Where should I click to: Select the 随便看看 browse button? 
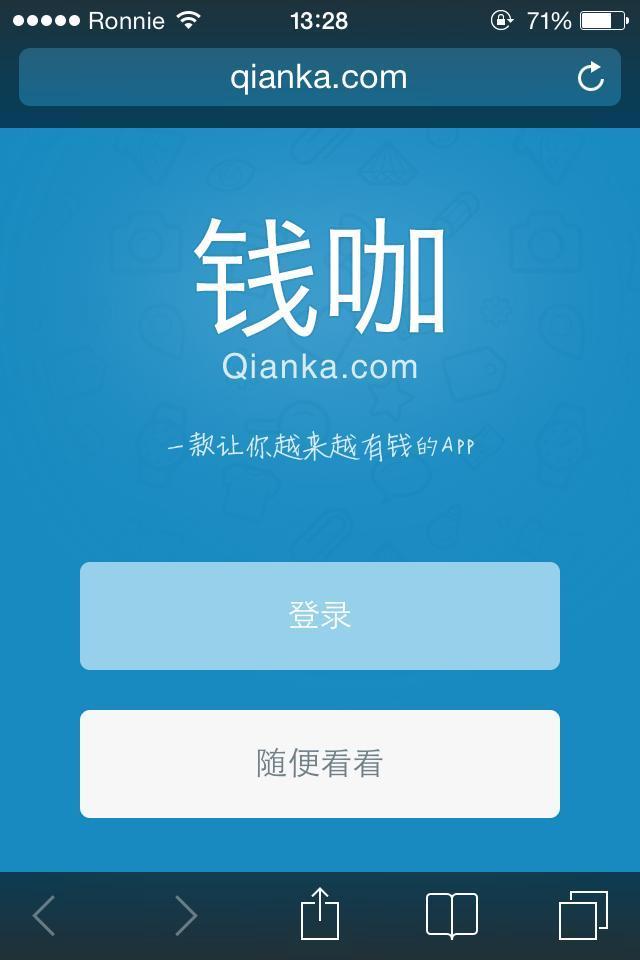320,764
